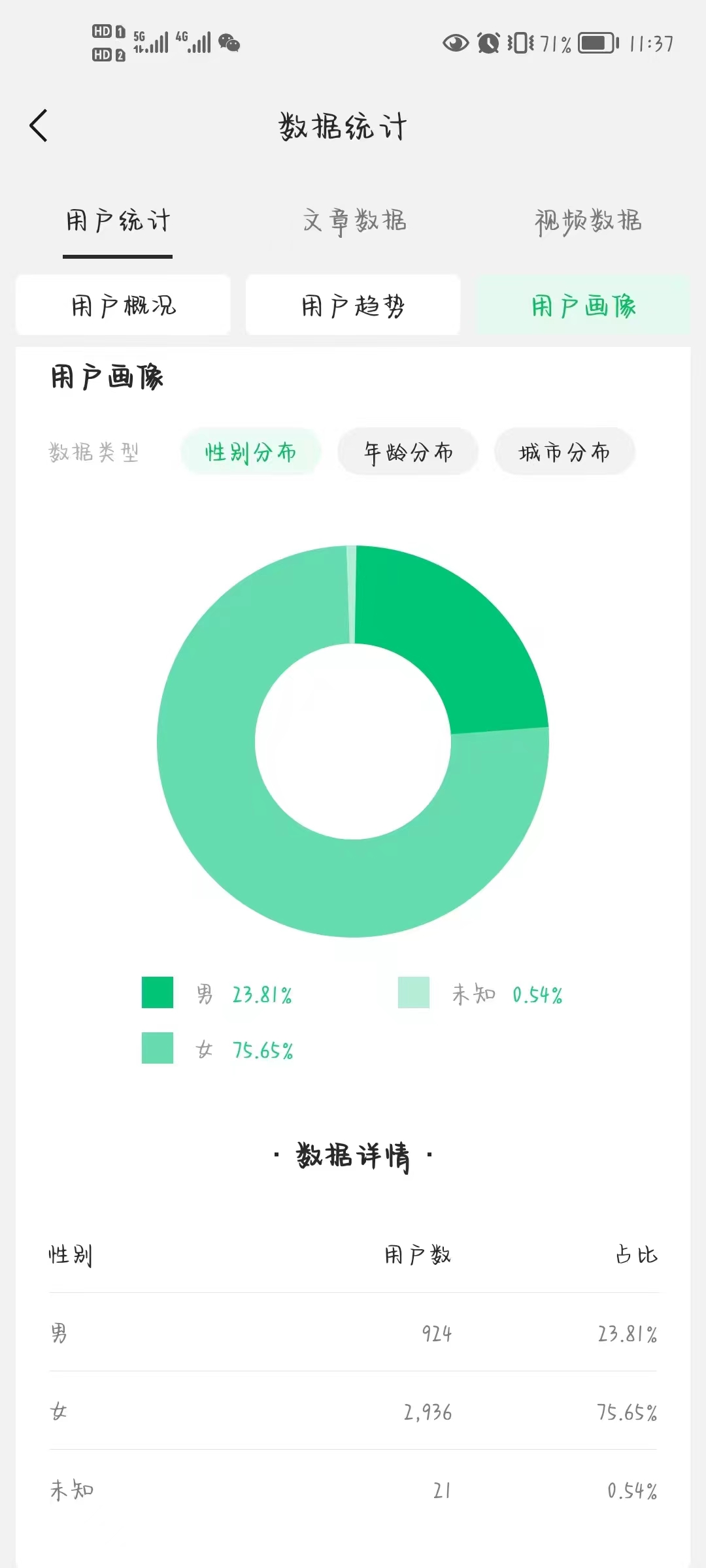Select the 用户统计 tab

[118, 221]
